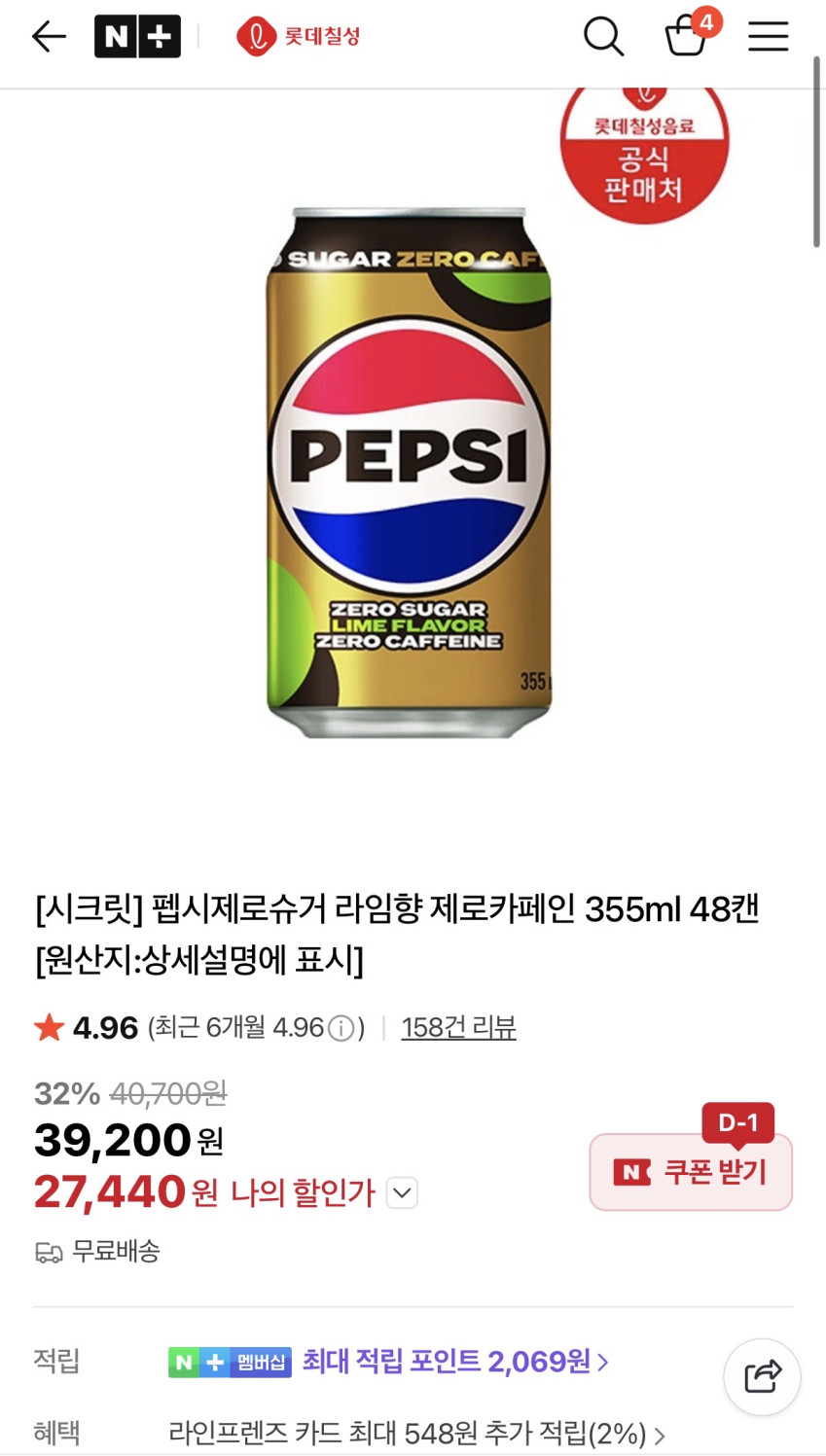Show rating info next to 최근 6개월

[341, 1028]
